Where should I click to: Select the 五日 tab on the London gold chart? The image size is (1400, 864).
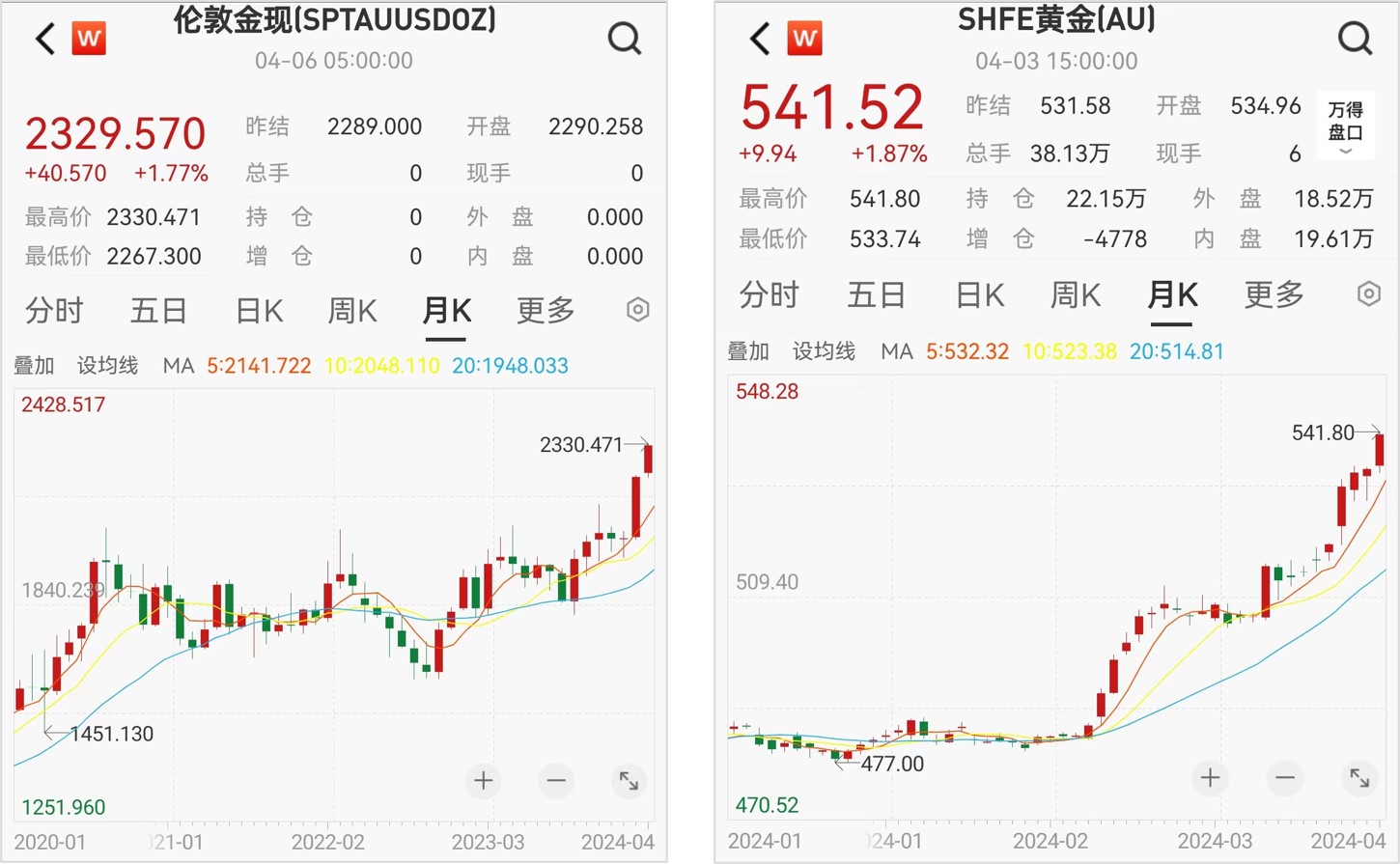coord(158,311)
